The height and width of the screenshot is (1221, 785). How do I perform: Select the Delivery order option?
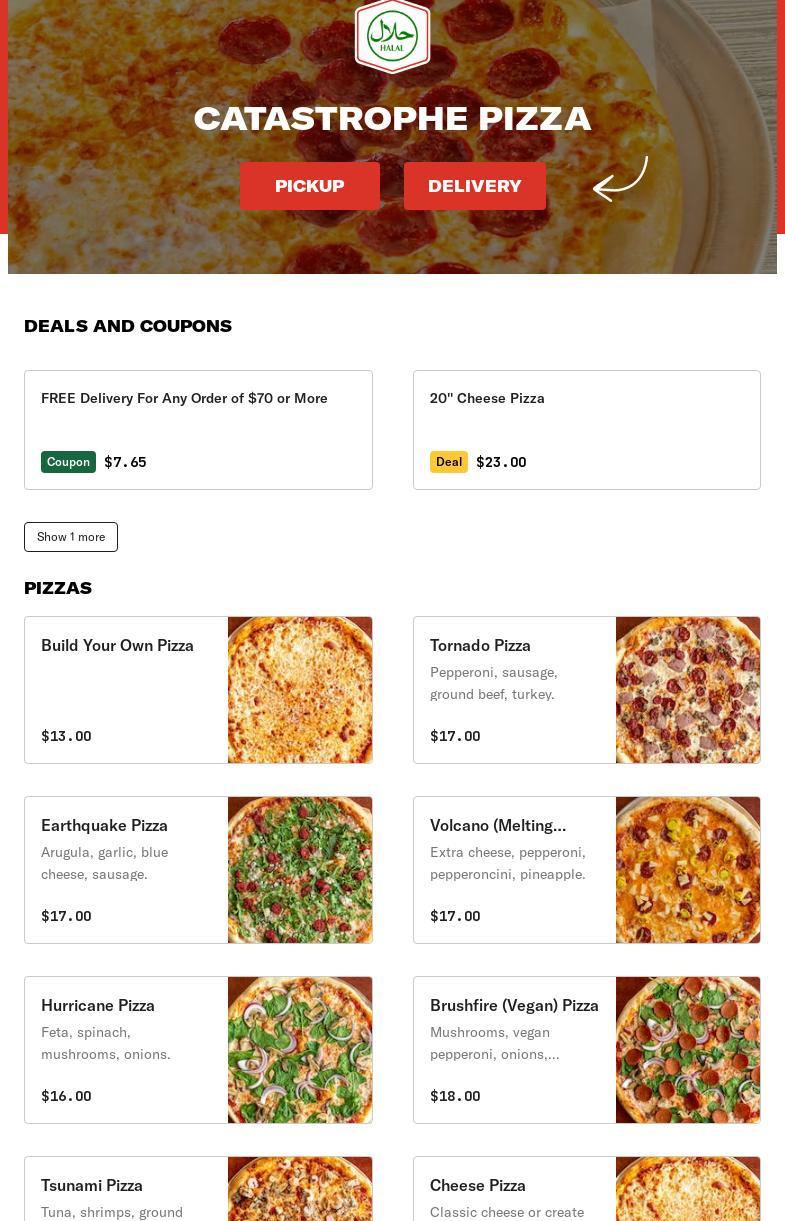pyautogui.click(x=475, y=186)
